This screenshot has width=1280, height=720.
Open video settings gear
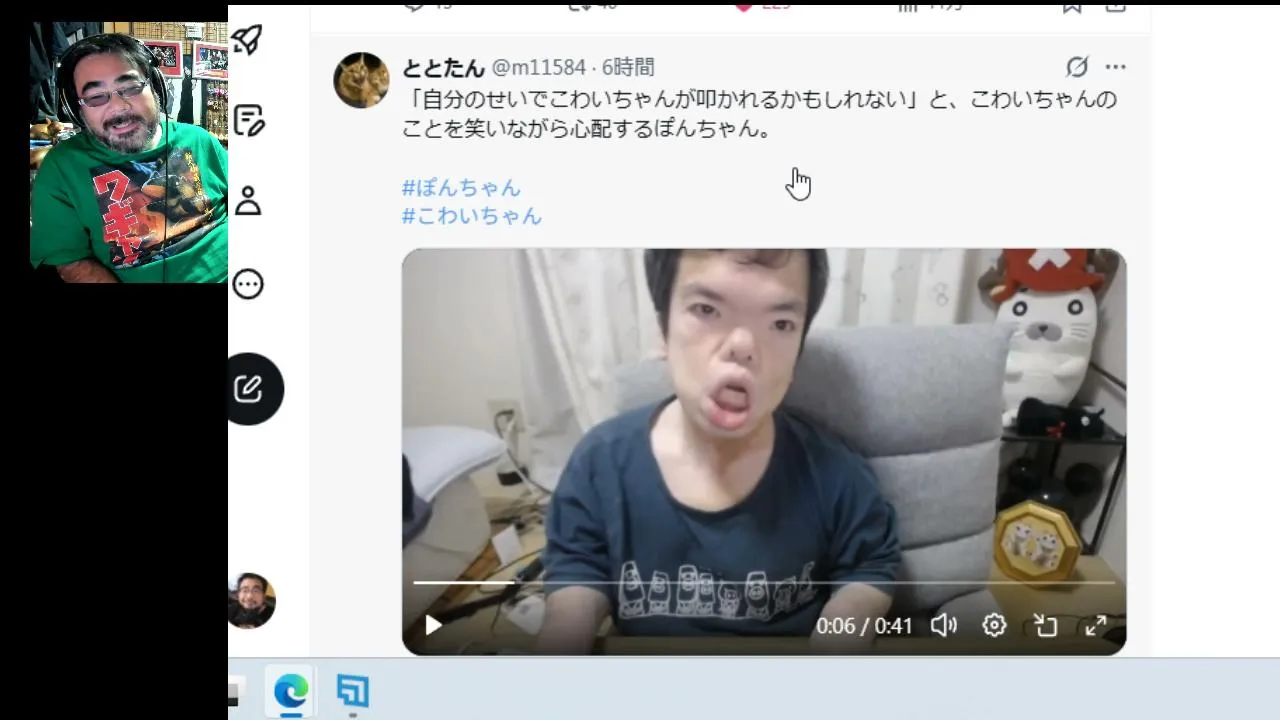(994, 625)
